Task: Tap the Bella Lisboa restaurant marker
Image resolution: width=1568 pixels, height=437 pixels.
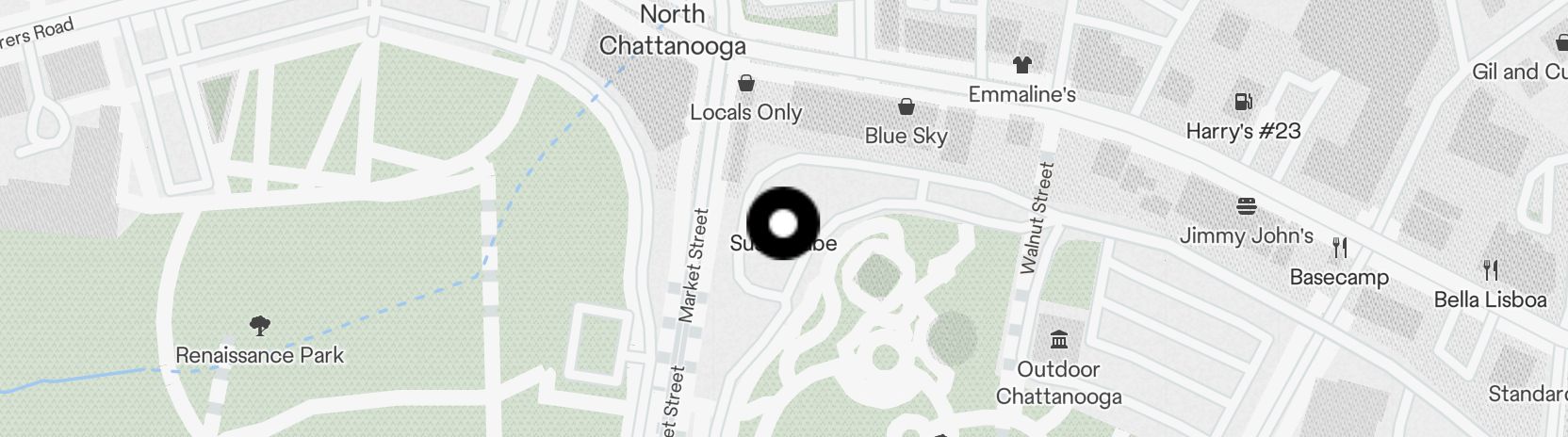Action: coord(1490,270)
